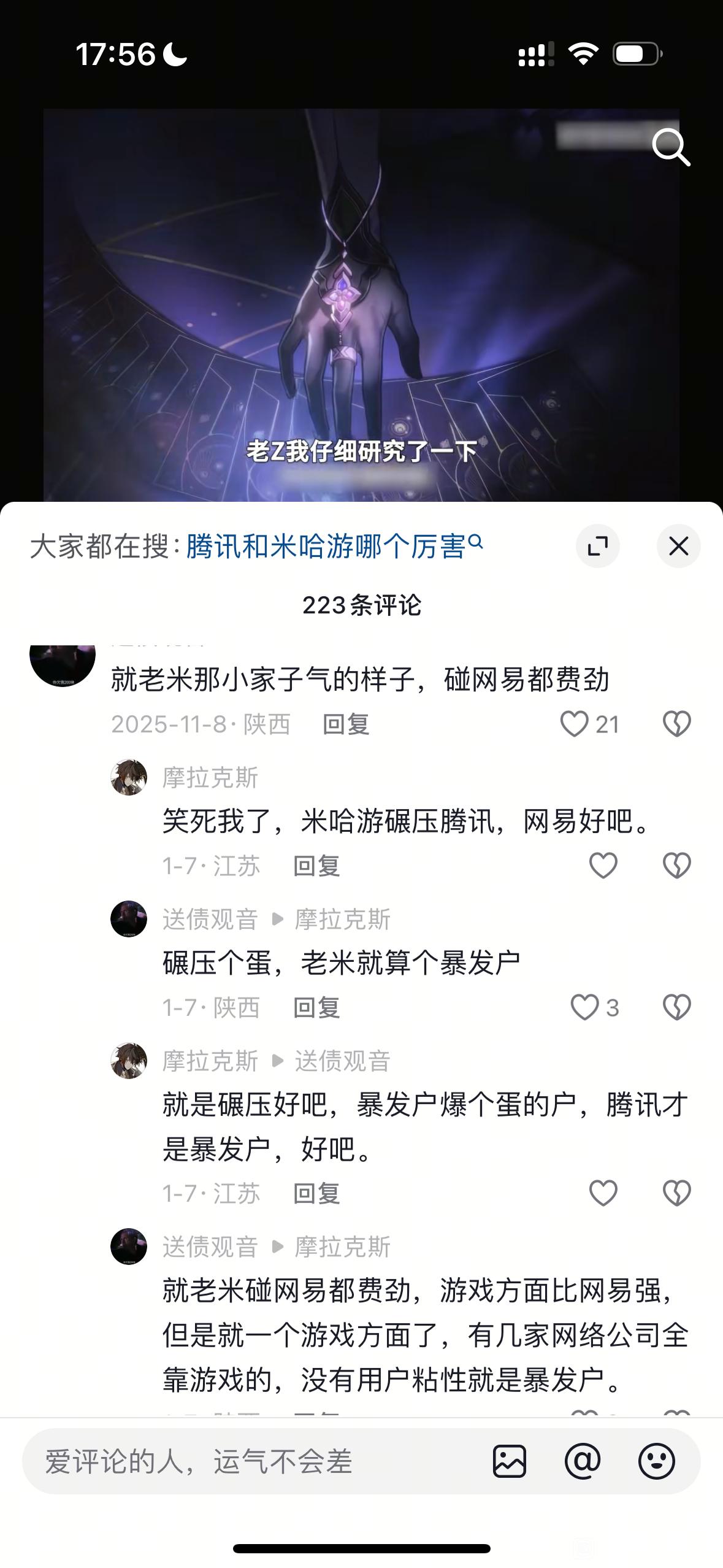The image size is (723, 1568).
Task: Open the search magnifier on the video
Action: [x=671, y=147]
